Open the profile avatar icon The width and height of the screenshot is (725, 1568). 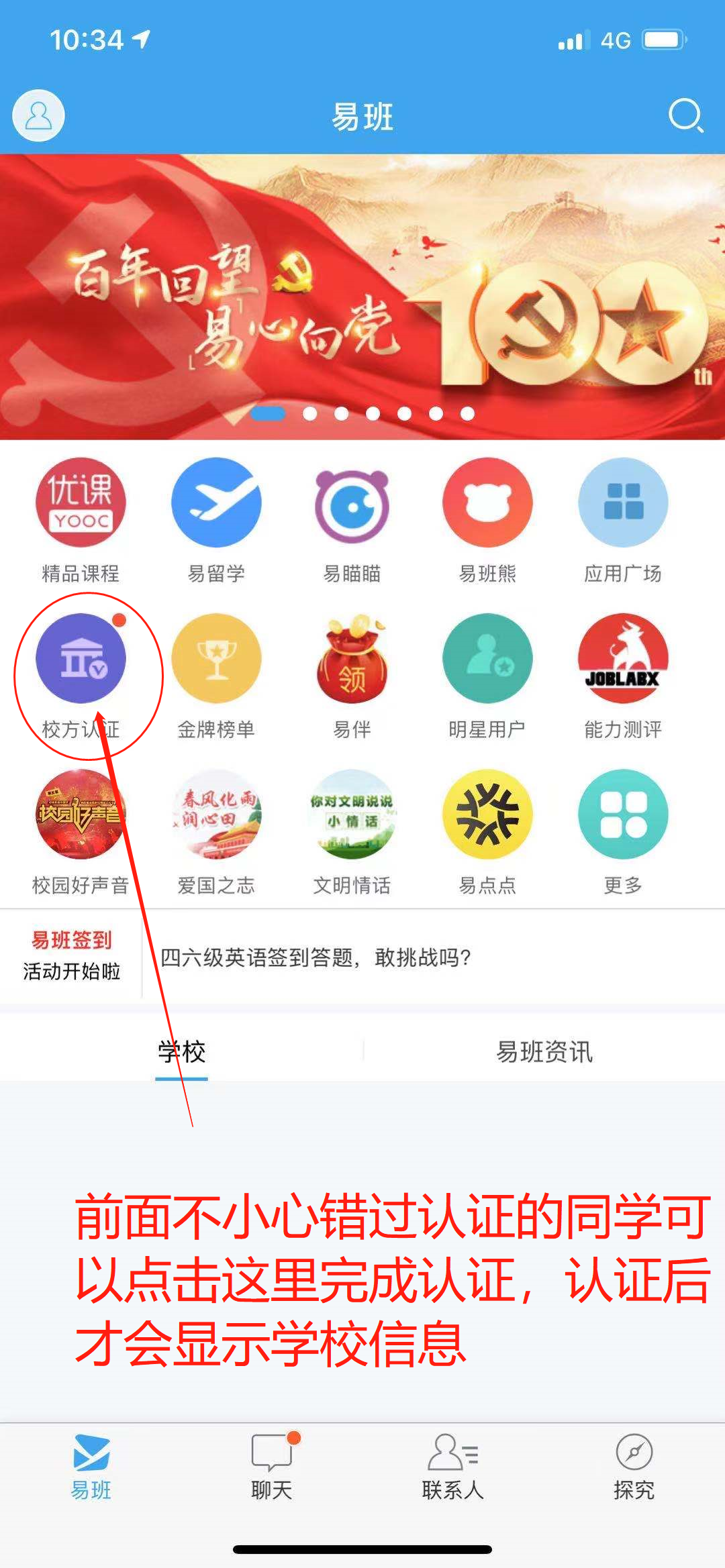coord(38,115)
